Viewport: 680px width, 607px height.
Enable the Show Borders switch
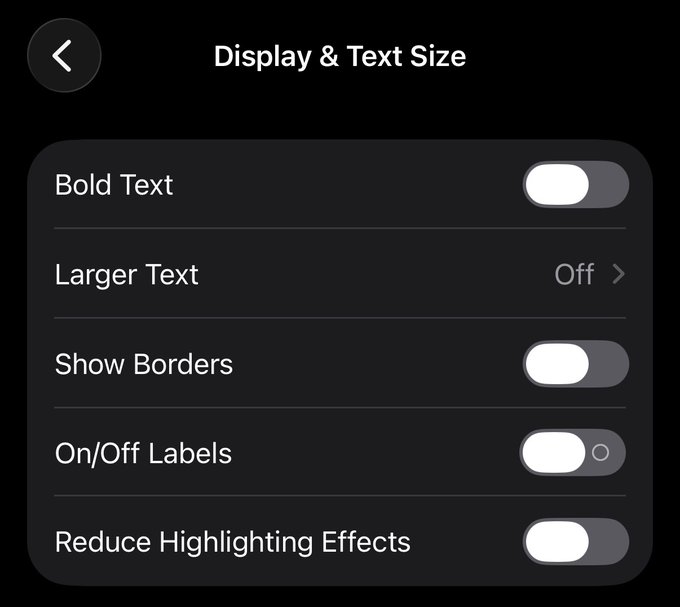coord(575,363)
